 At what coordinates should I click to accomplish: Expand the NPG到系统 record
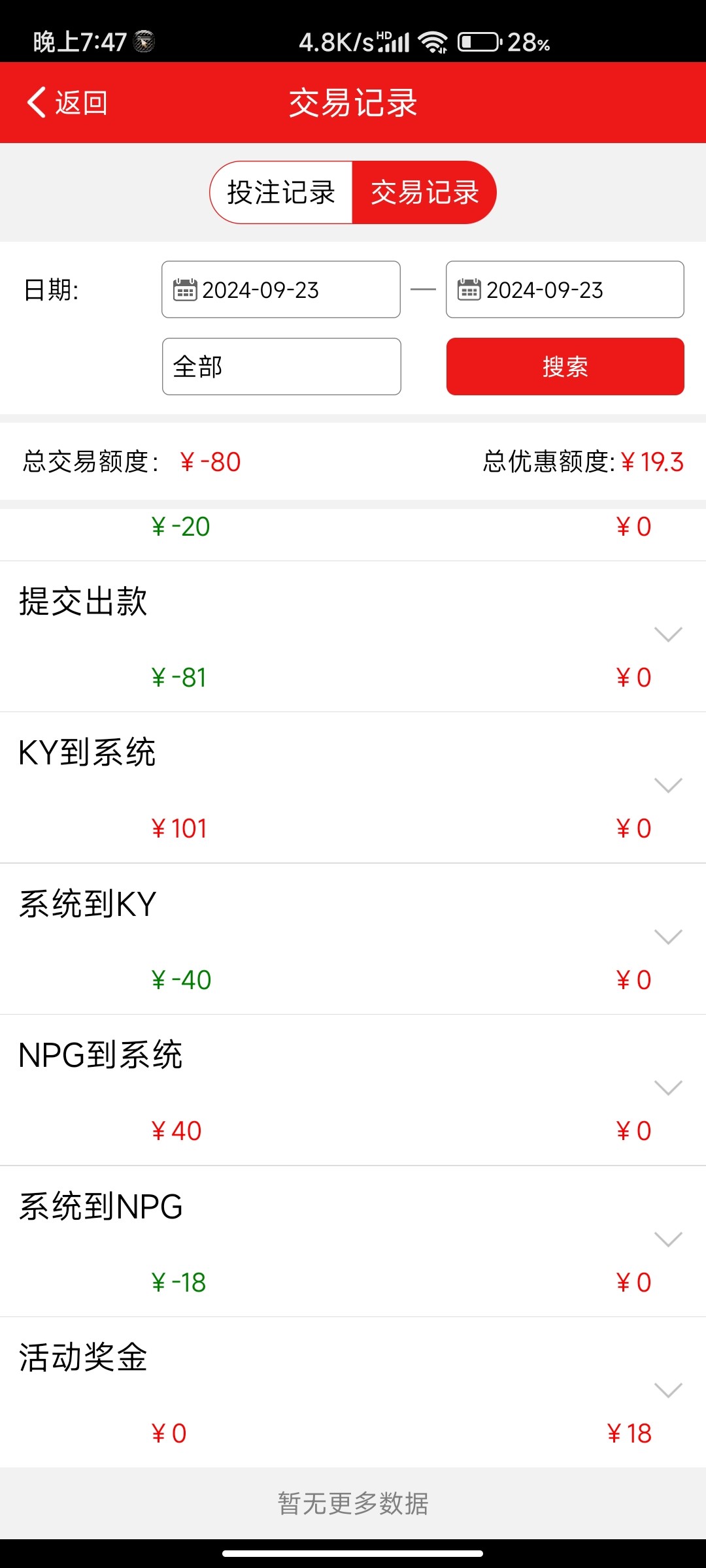click(667, 1088)
